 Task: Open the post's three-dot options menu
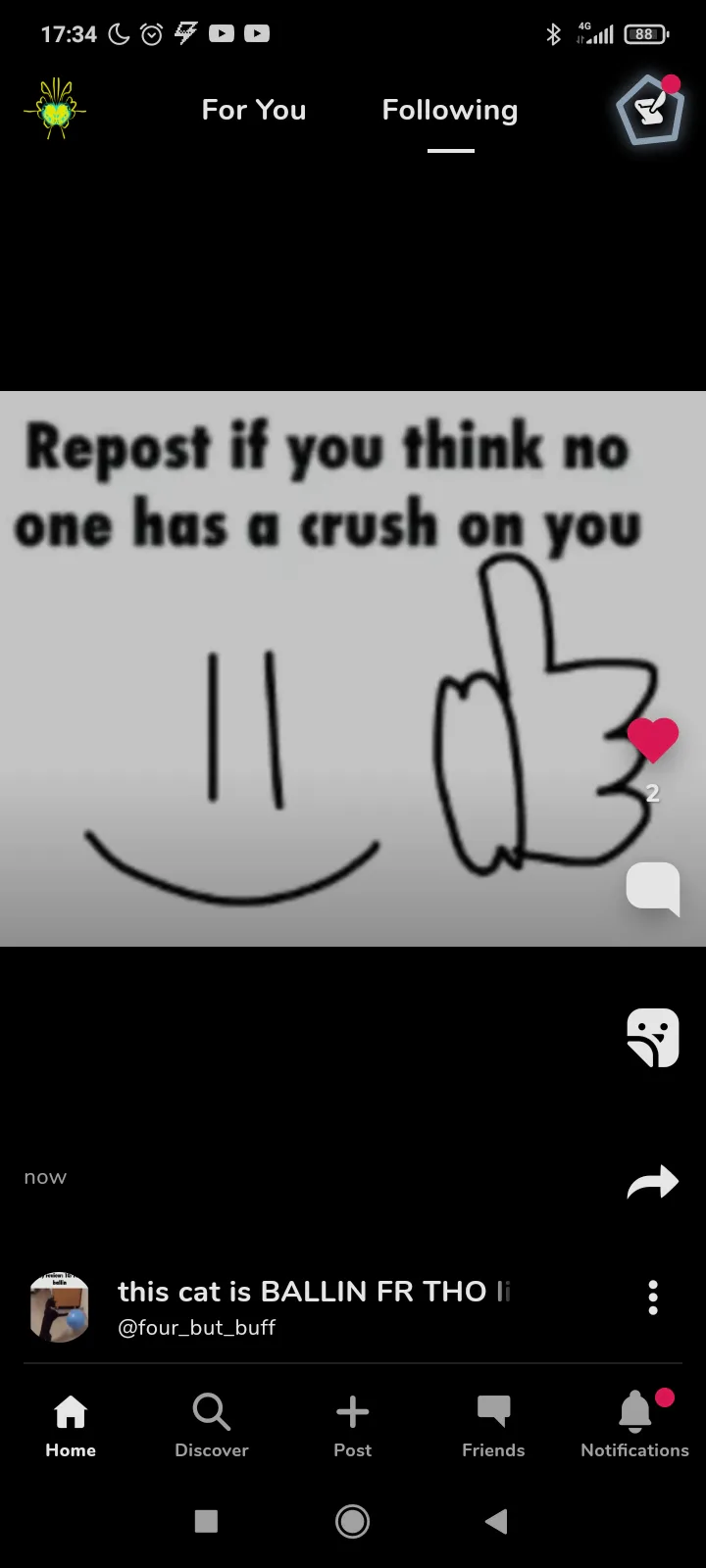(x=653, y=1298)
